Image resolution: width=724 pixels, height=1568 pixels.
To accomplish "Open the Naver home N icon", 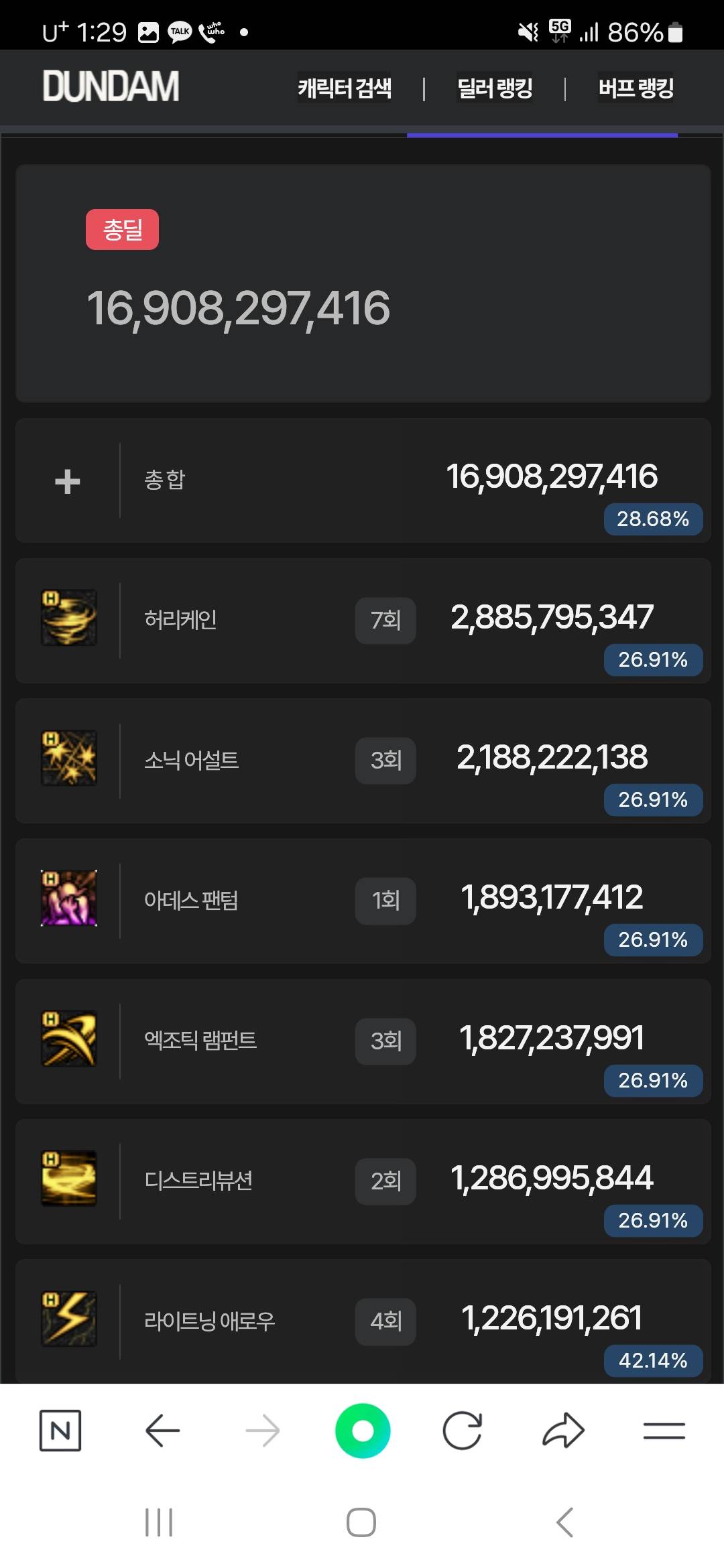I will (x=60, y=1431).
